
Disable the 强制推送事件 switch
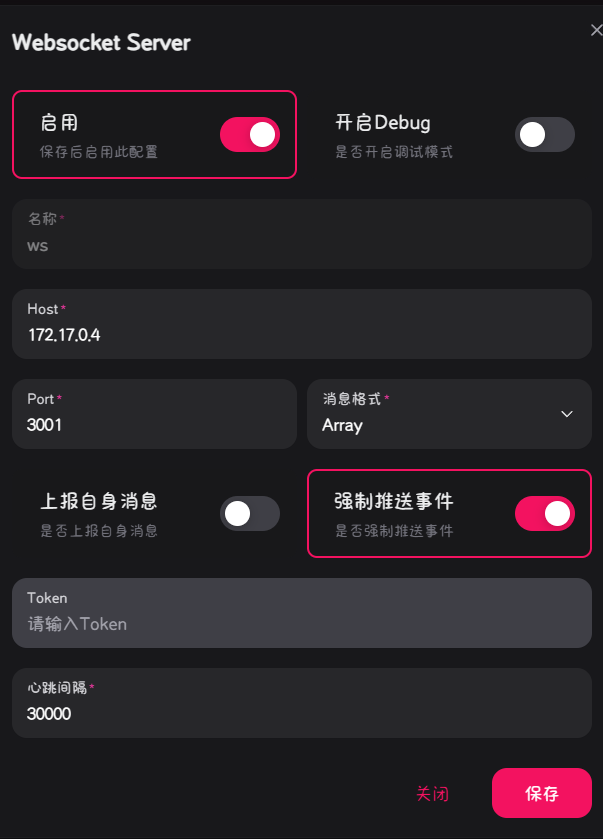[544, 513]
